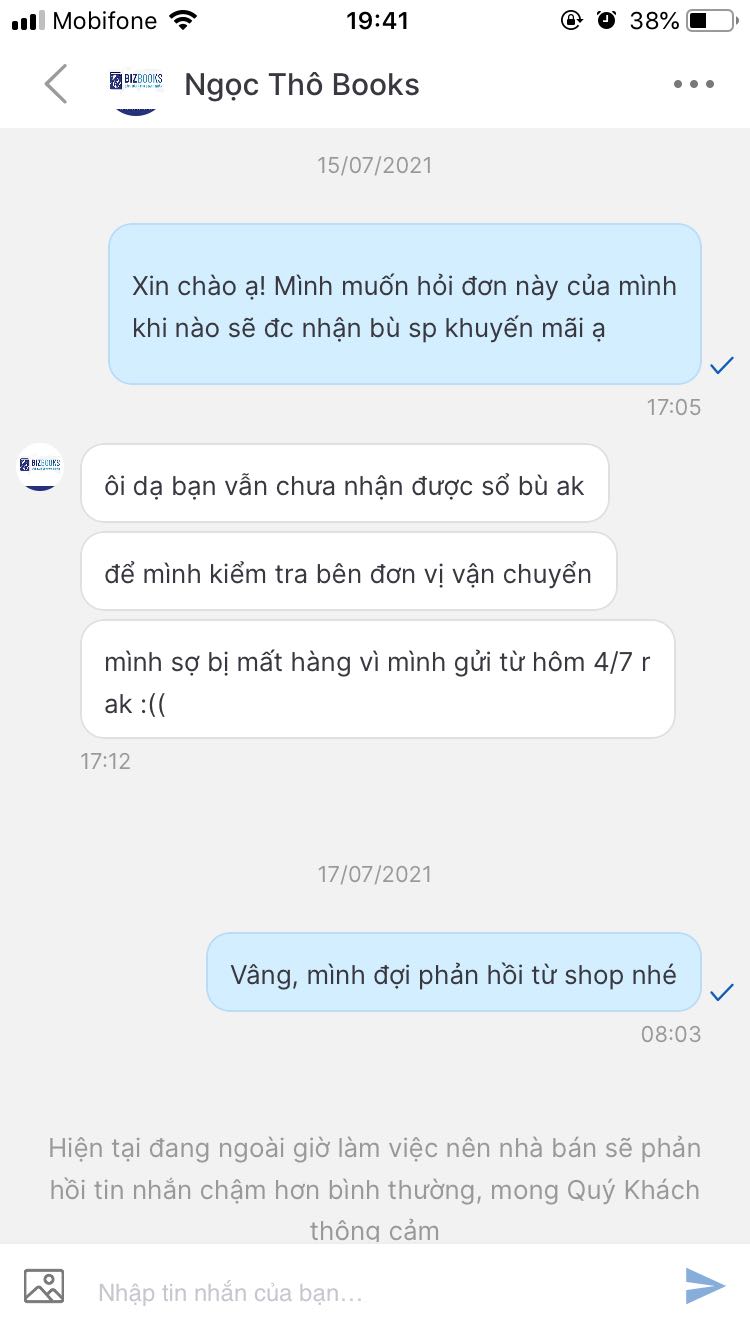Tap the alarm icon in status bar

605,19
